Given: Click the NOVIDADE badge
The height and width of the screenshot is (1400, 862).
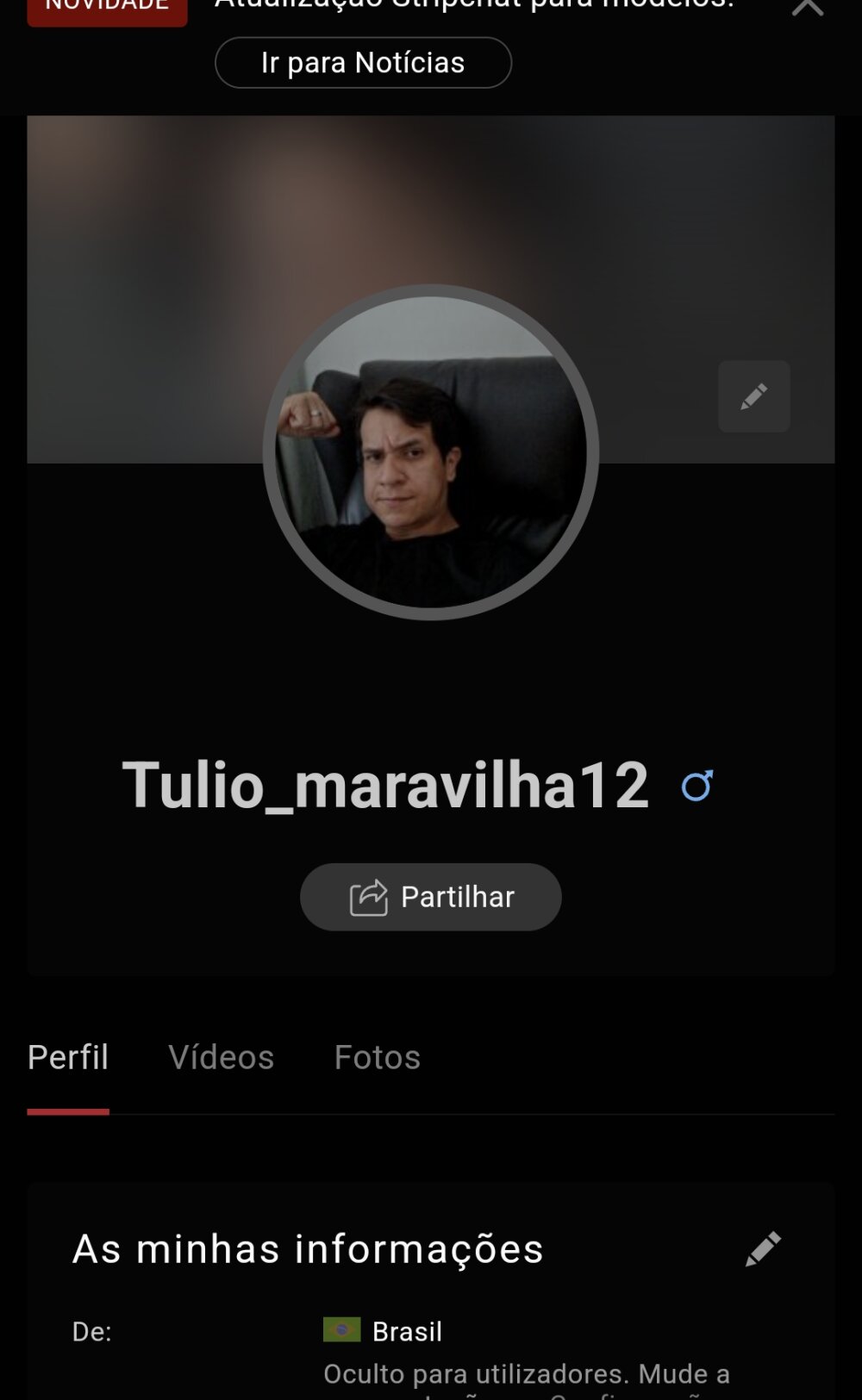Looking at the screenshot, I should (107, 7).
